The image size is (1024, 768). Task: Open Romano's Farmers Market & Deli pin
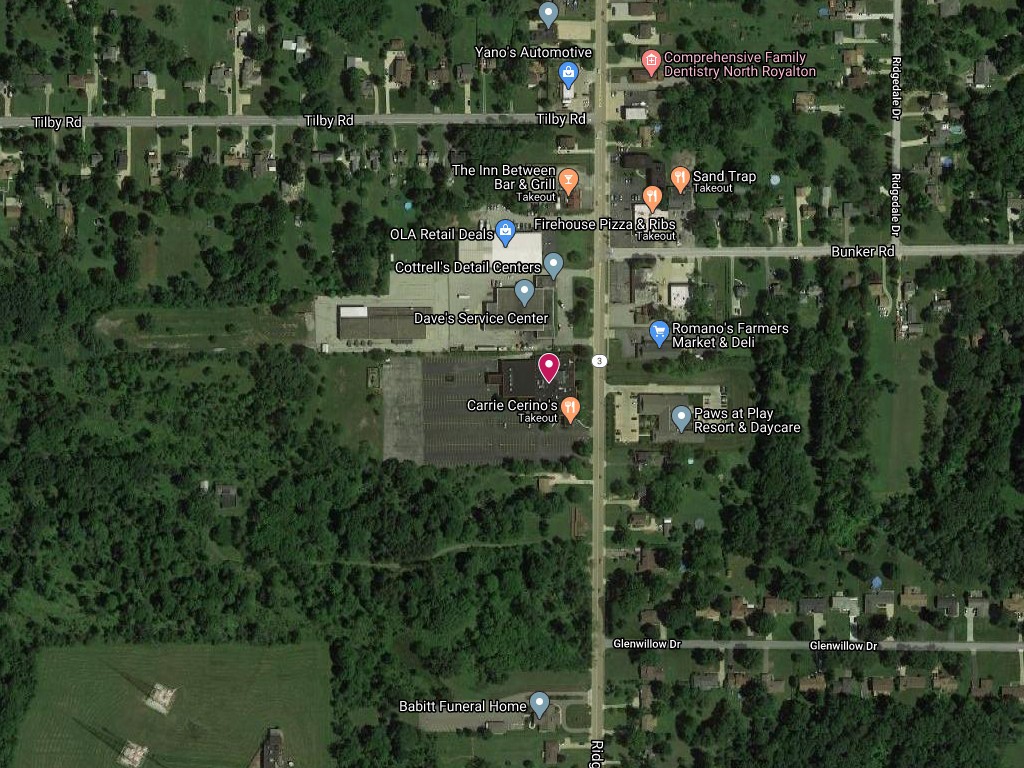(658, 332)
